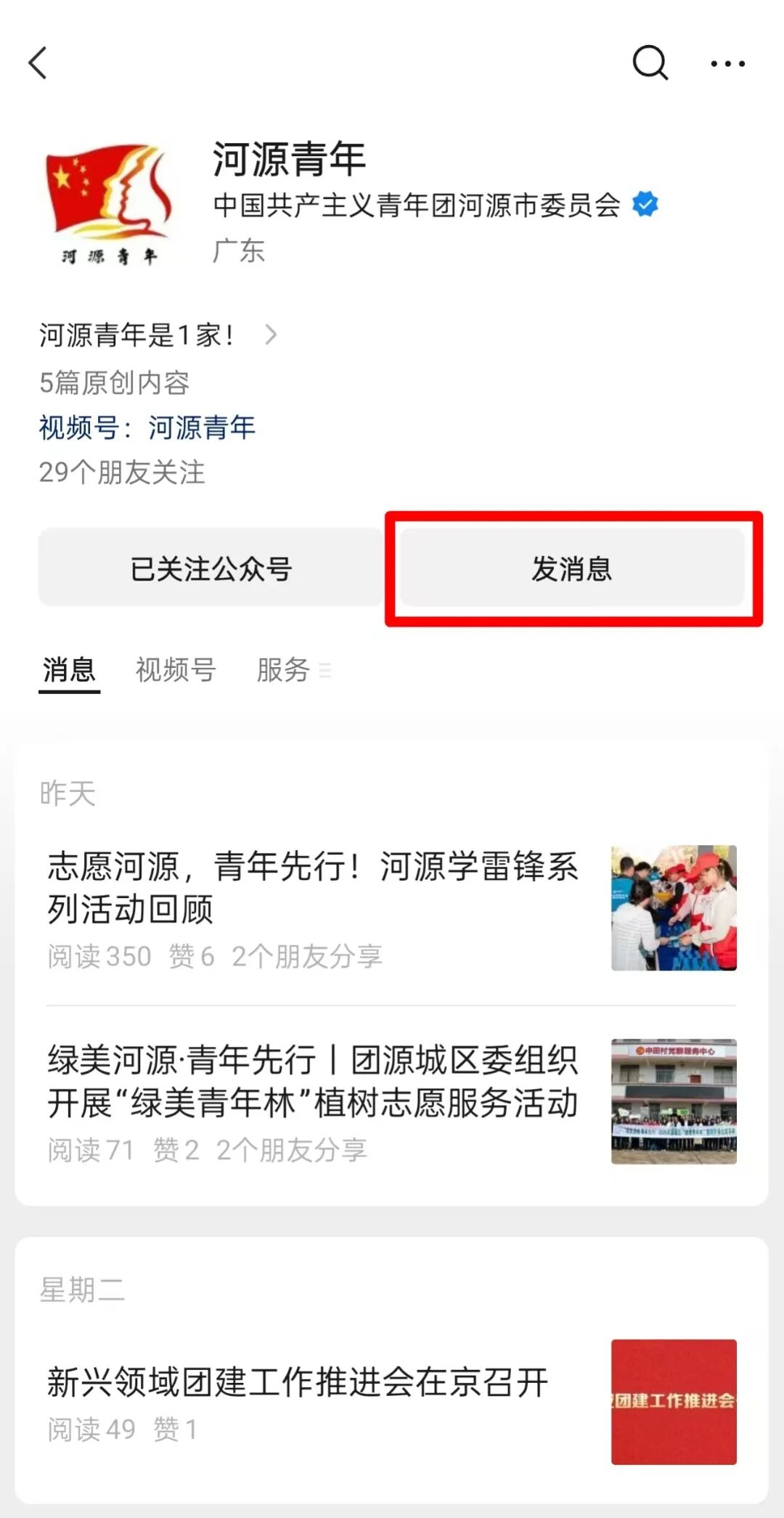
Task: Open the three-dot overflow menu
Action: (x=727, y=64)
